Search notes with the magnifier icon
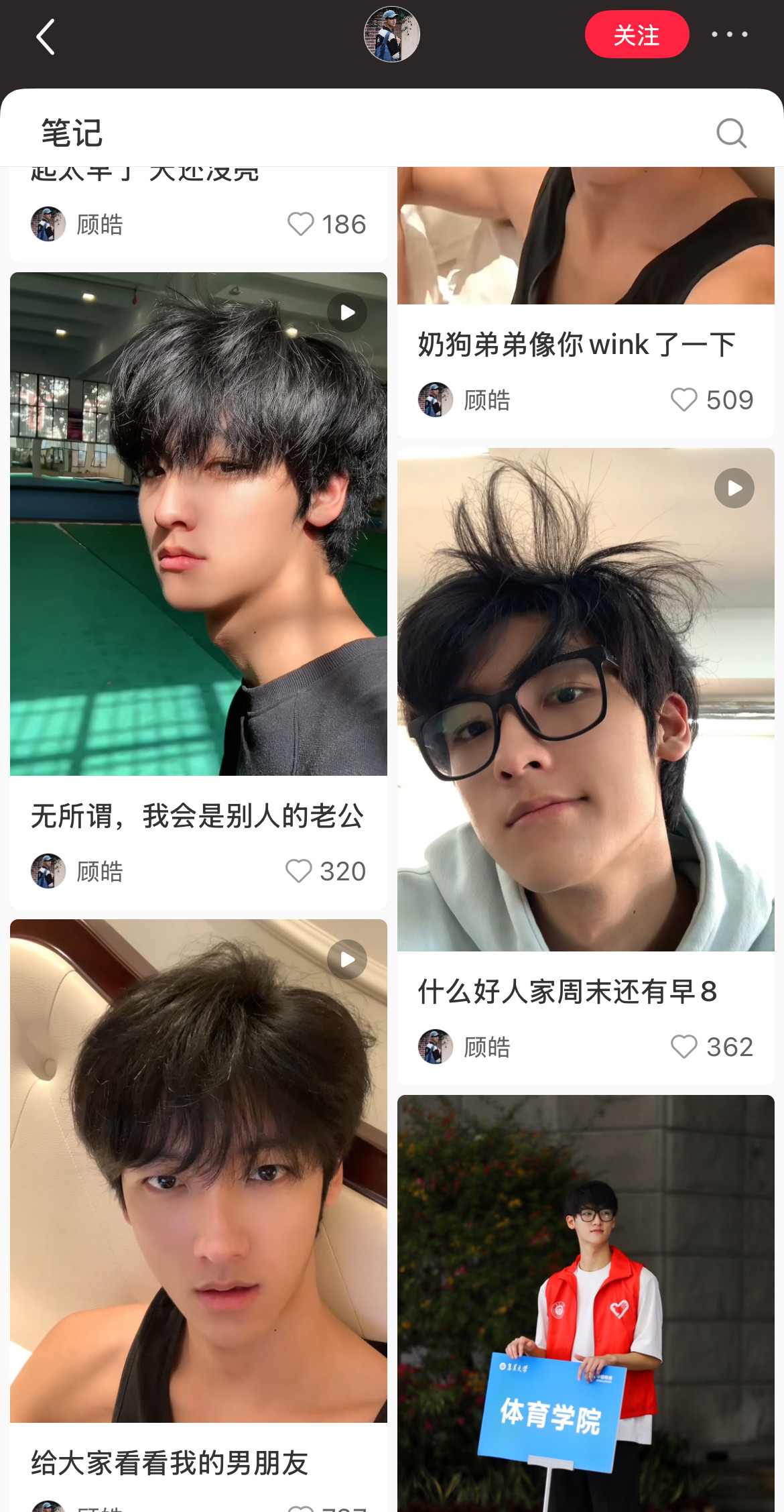The height and width of the screenshot is (1512, 784). (731, 133)
